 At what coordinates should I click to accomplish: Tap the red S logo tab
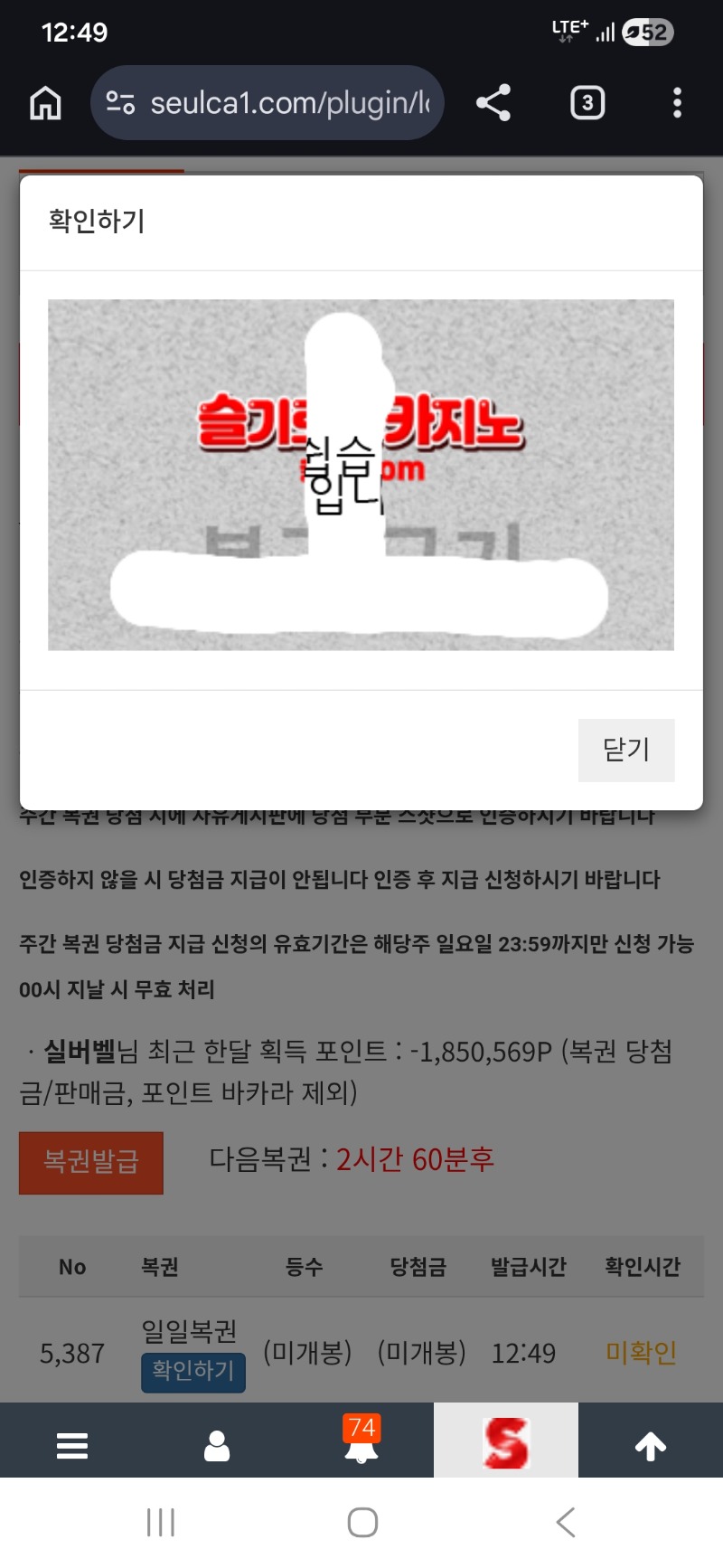pos(506,1441)
